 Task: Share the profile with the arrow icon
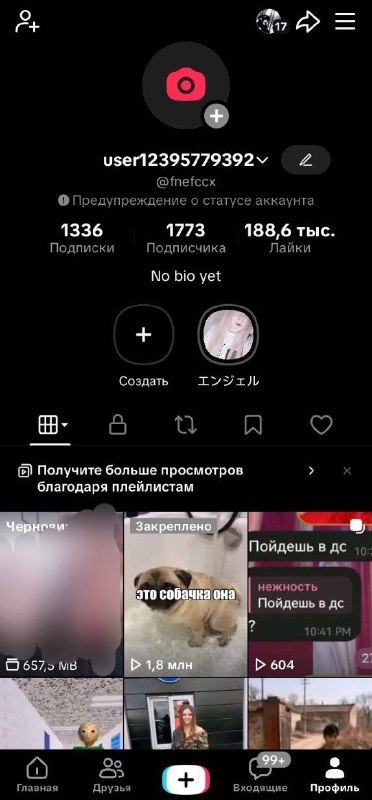[308, 22]
